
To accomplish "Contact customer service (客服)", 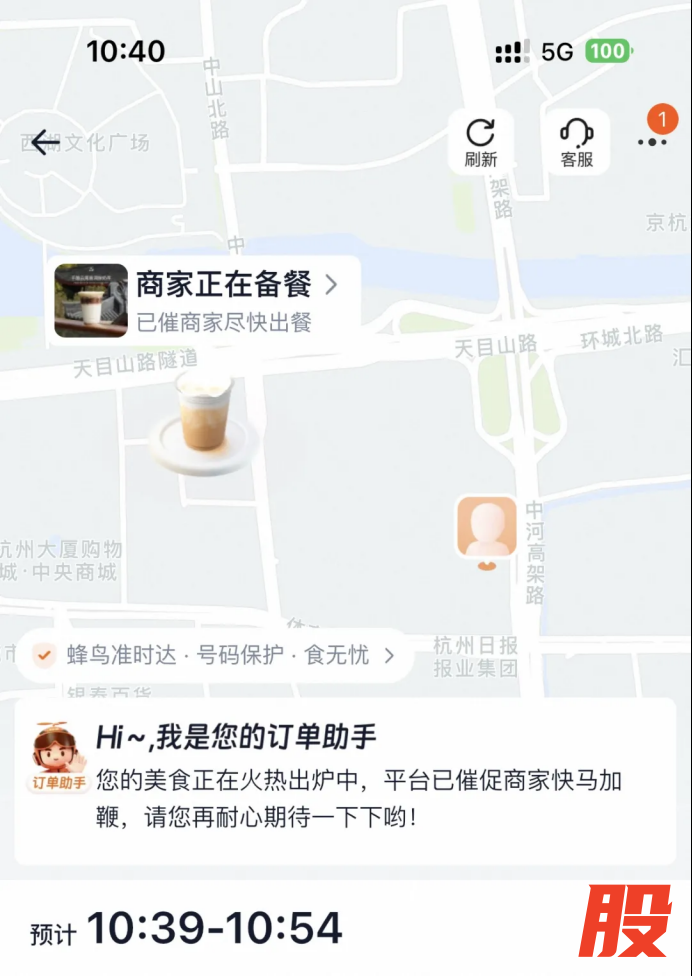I will pos(577,142).
